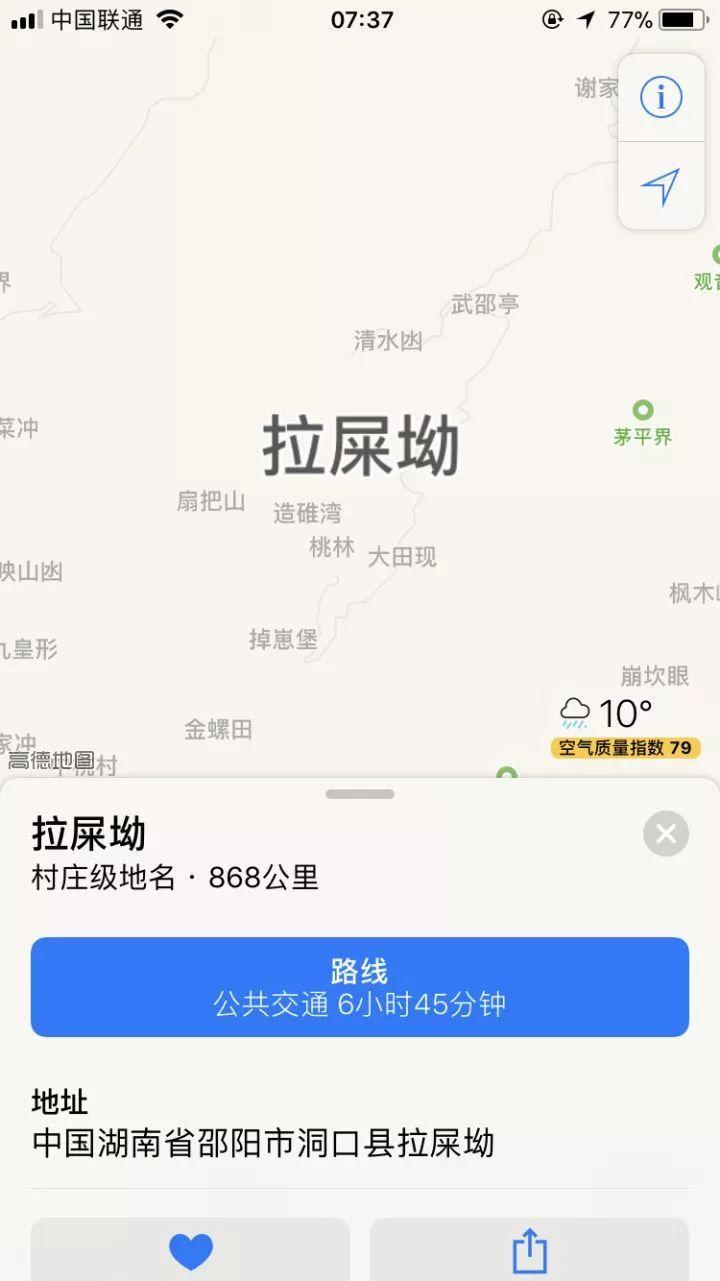The width and height of the screenshot is (720, 1281).
Task: Open the share sheet for this location
Action: tap(529, 1250)
